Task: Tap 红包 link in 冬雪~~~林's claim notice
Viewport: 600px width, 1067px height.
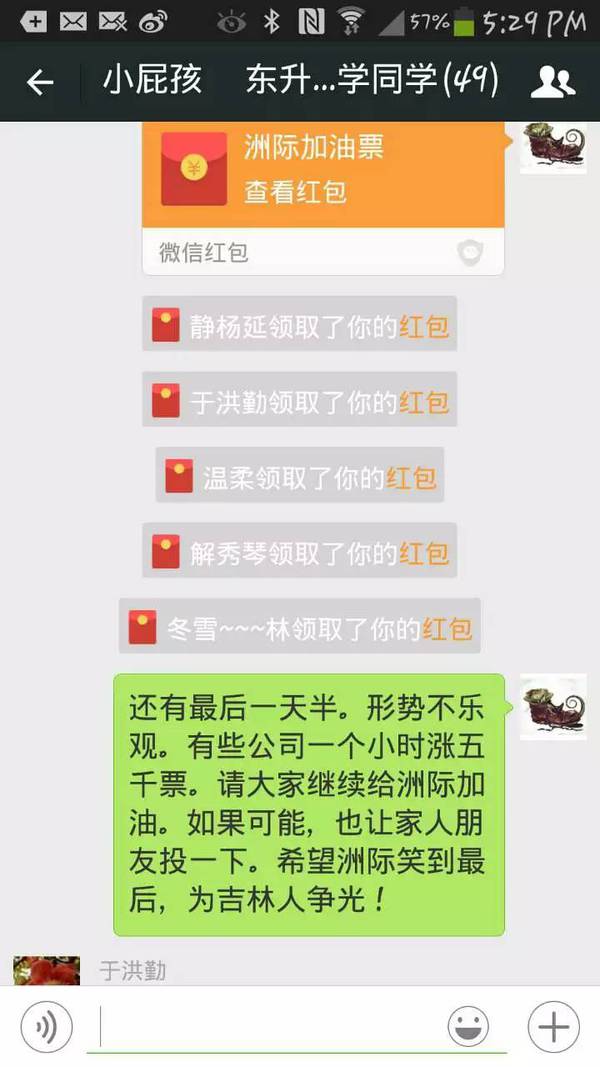Action: [x=447, y=629]
